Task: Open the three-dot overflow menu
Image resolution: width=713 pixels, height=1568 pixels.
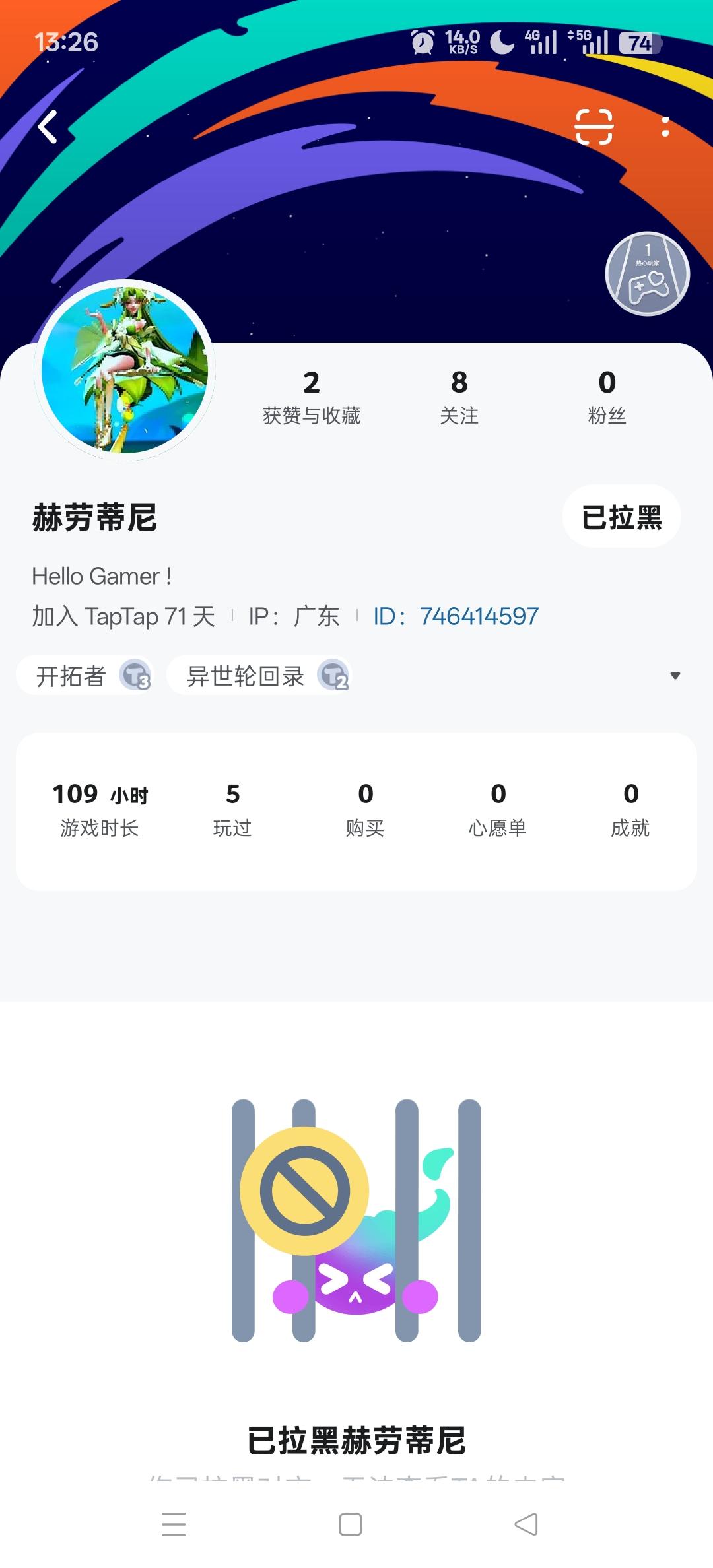Action: pos(665,127)
